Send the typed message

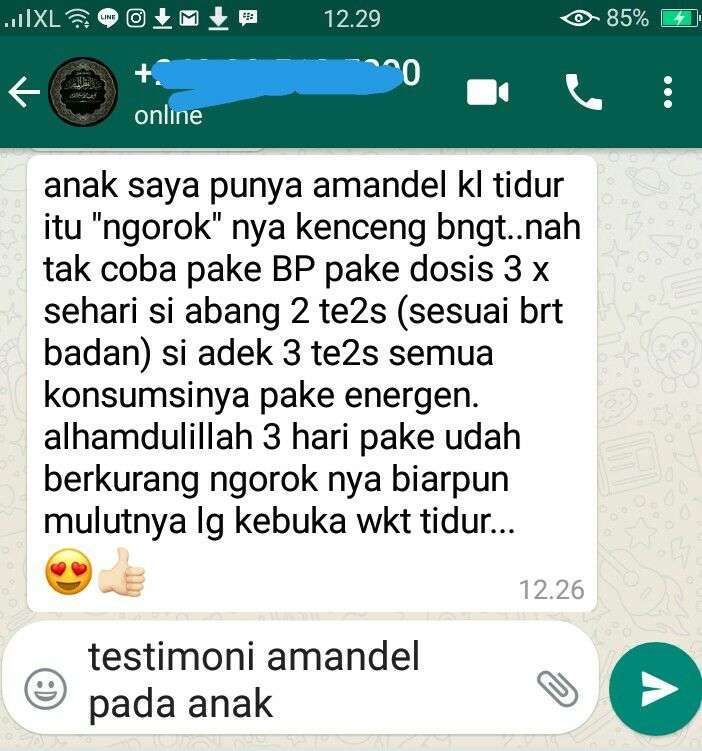[655, 688]
